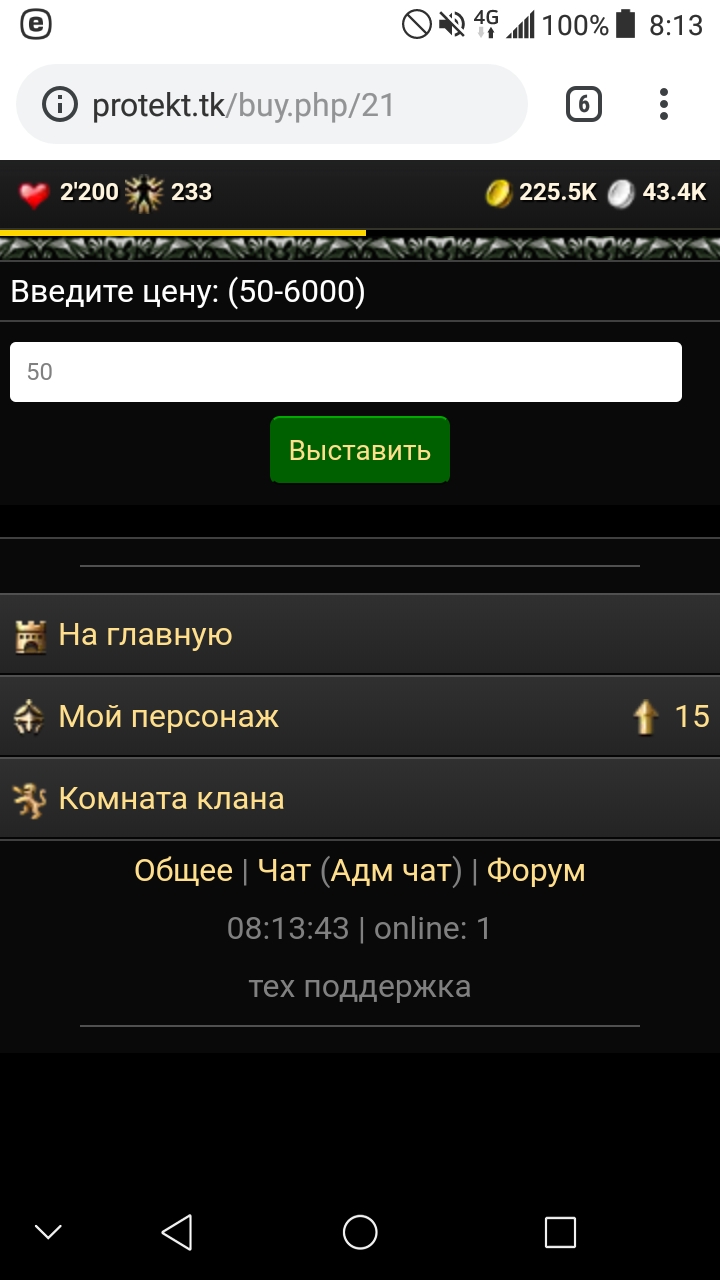
Task: Open На главную menu row
Action: click(x=359, y=635)
